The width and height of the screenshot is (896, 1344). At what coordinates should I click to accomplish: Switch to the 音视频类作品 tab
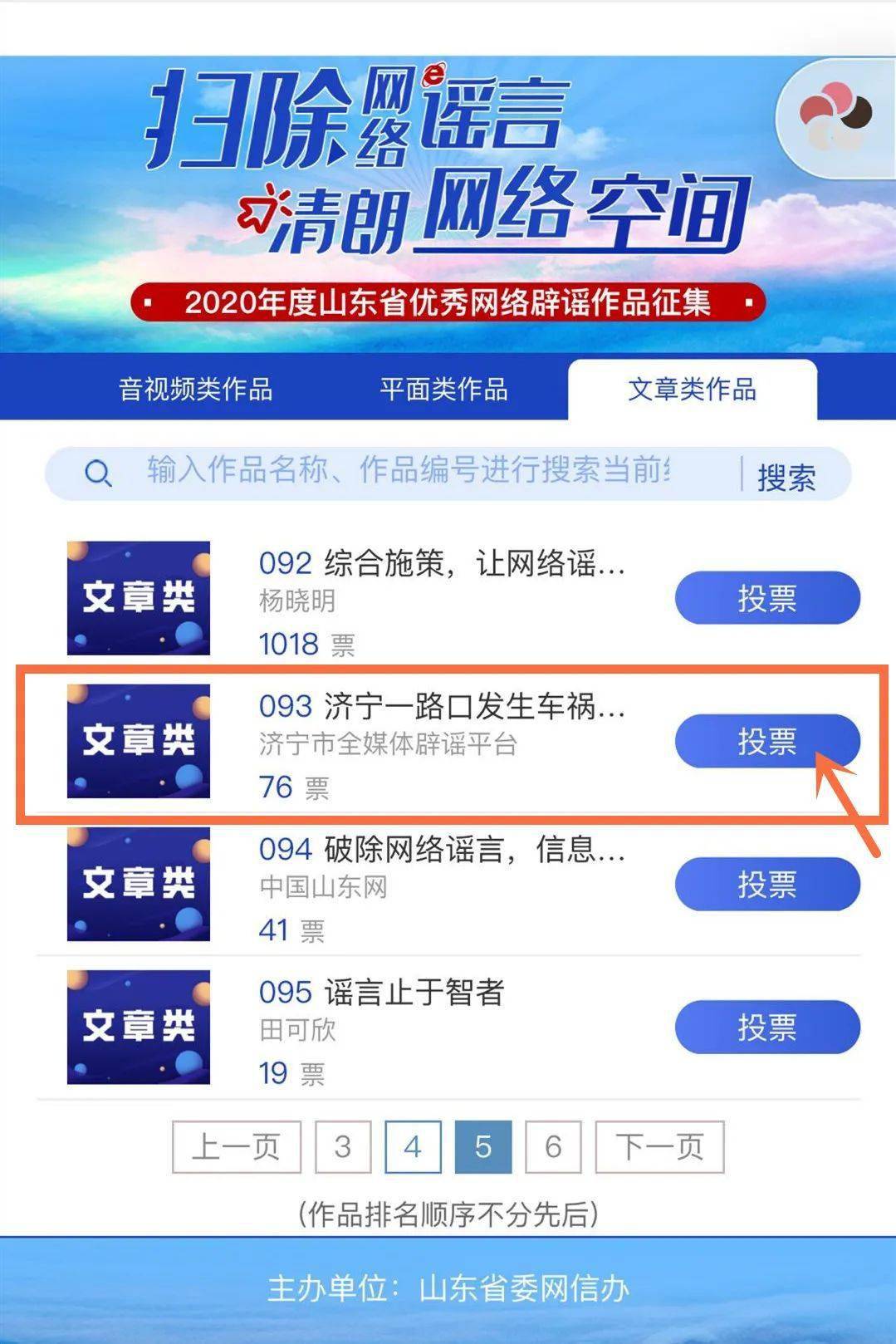(195, 389)
